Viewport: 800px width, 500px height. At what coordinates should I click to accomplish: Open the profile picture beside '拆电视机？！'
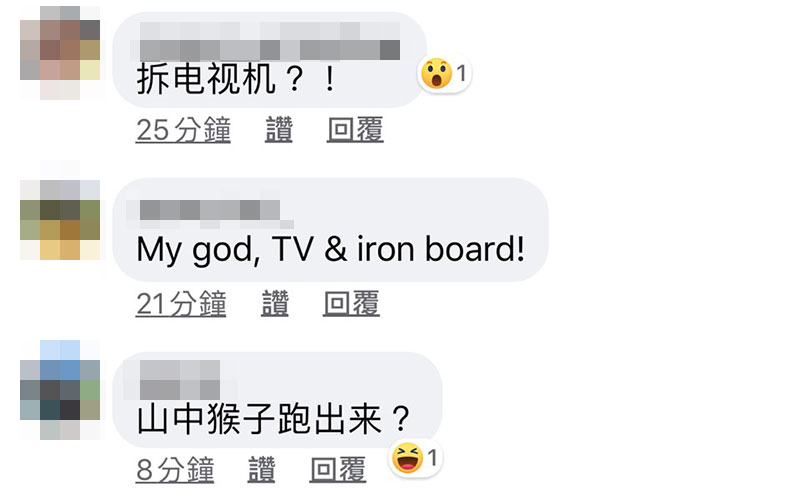pos(59,50)
